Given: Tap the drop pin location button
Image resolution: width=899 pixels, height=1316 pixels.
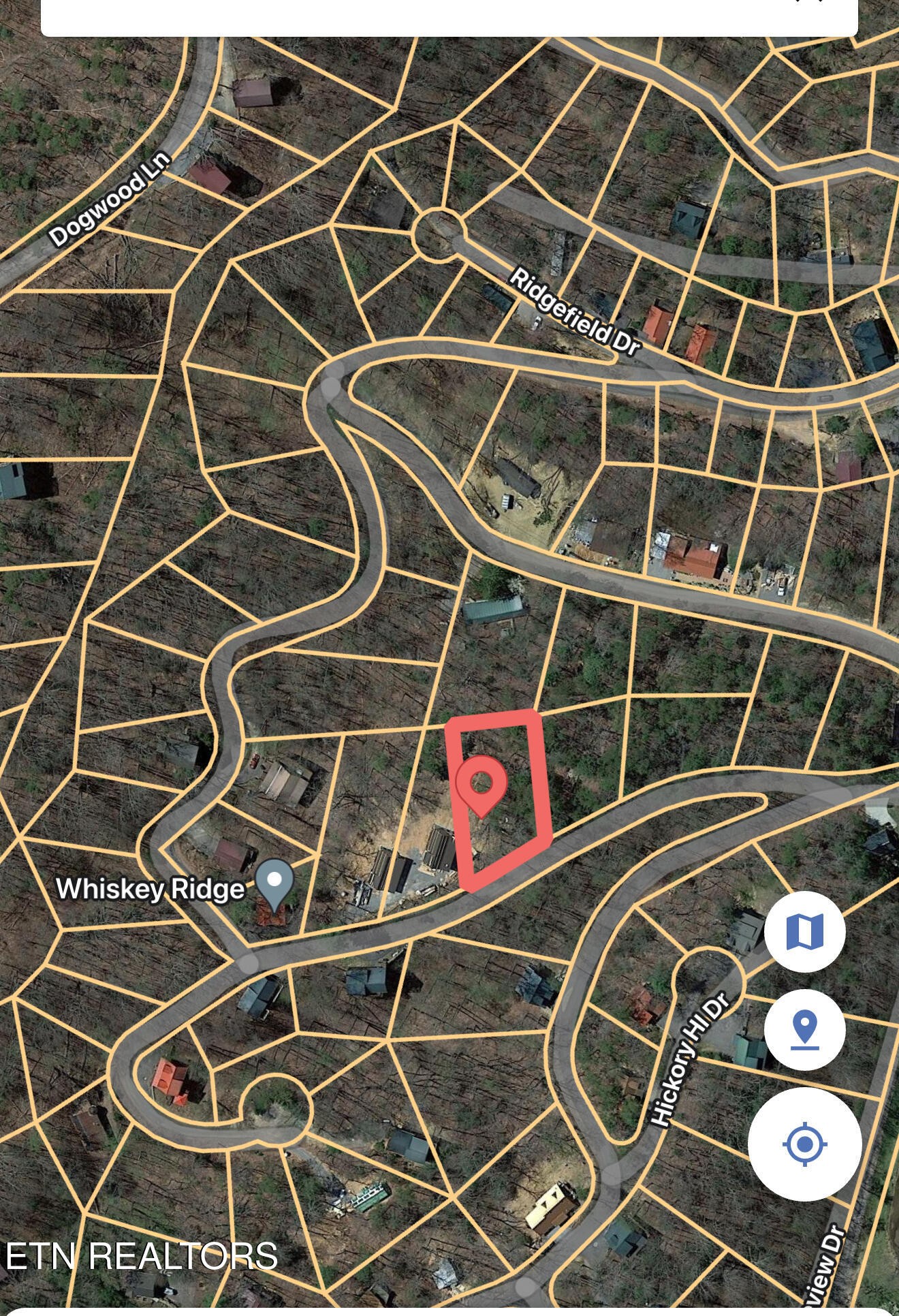Looking at the screenshot, I should coord(804,1029).
